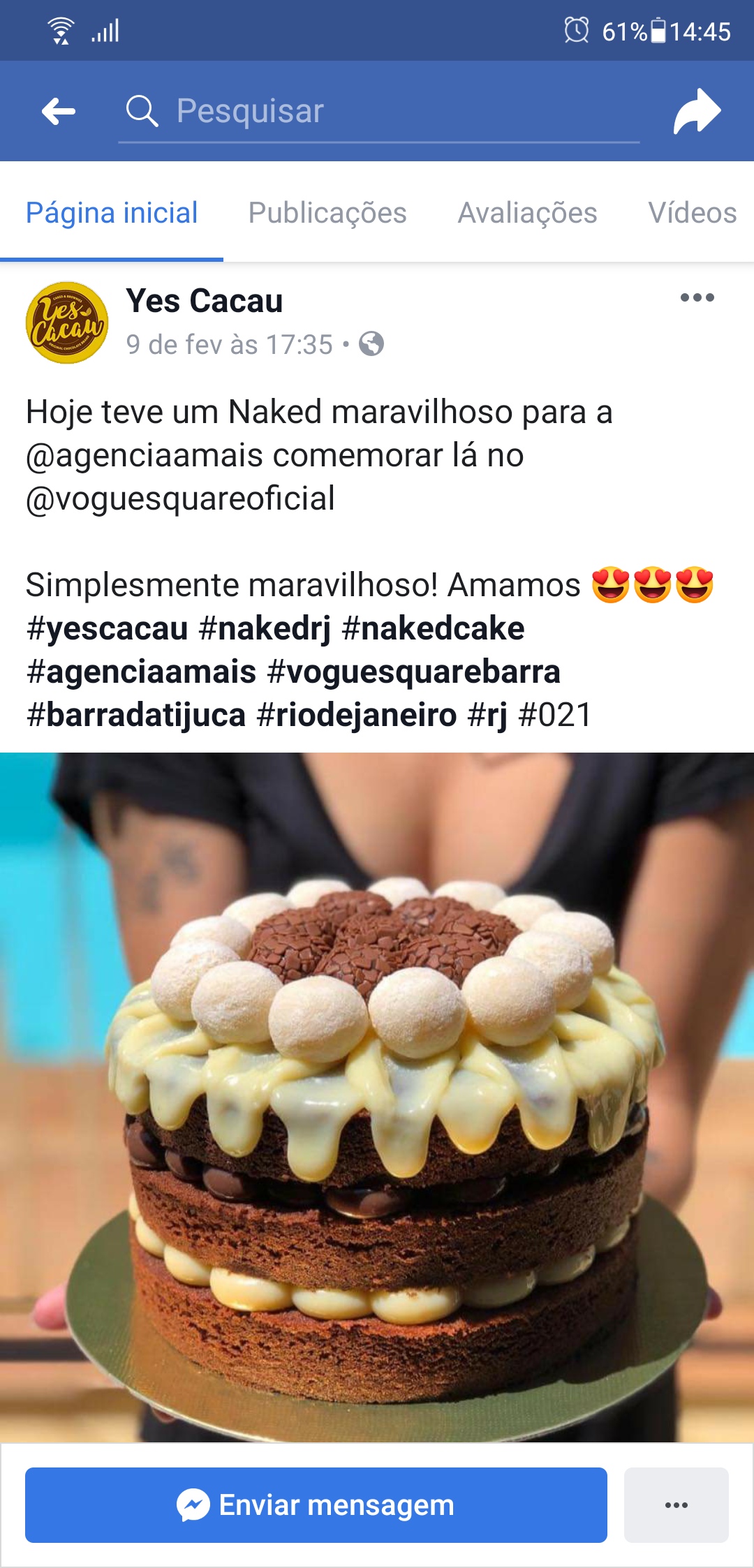Open the #nakedcake hashtag

433,628
